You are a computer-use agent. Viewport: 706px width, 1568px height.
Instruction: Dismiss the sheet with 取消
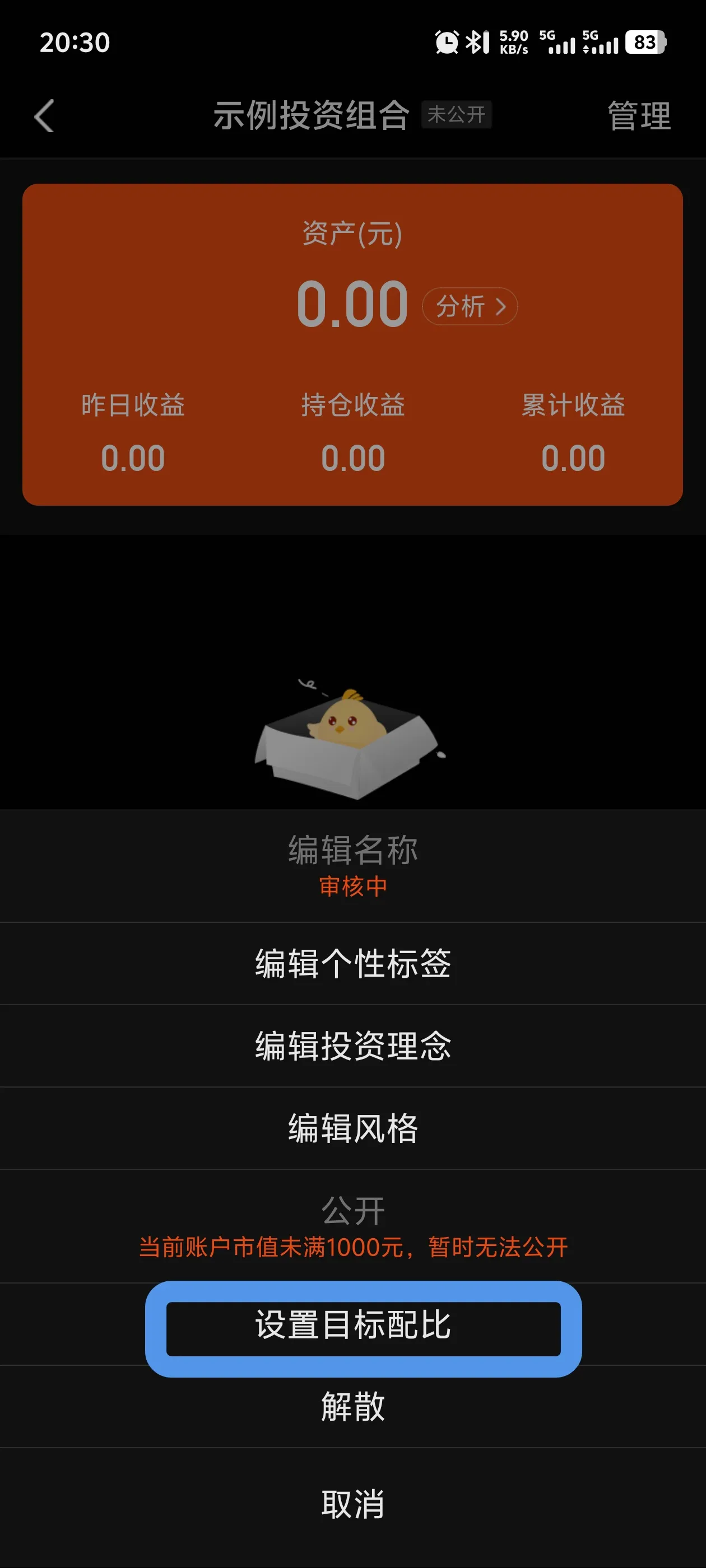(x=352, y=1504)
